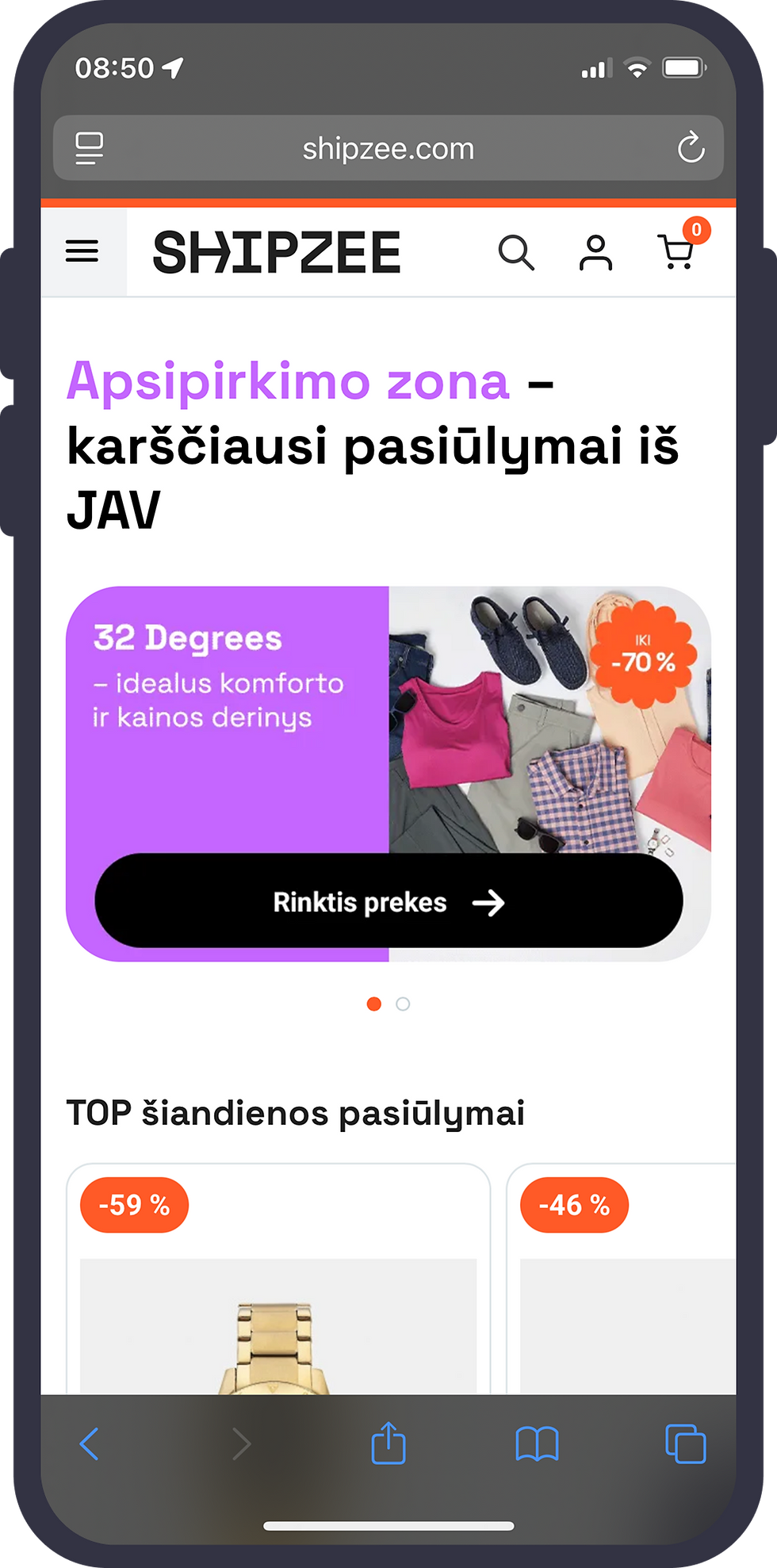Tap the Rinktis prekes button
The image size is (777, 1568).
pos(388,901)
